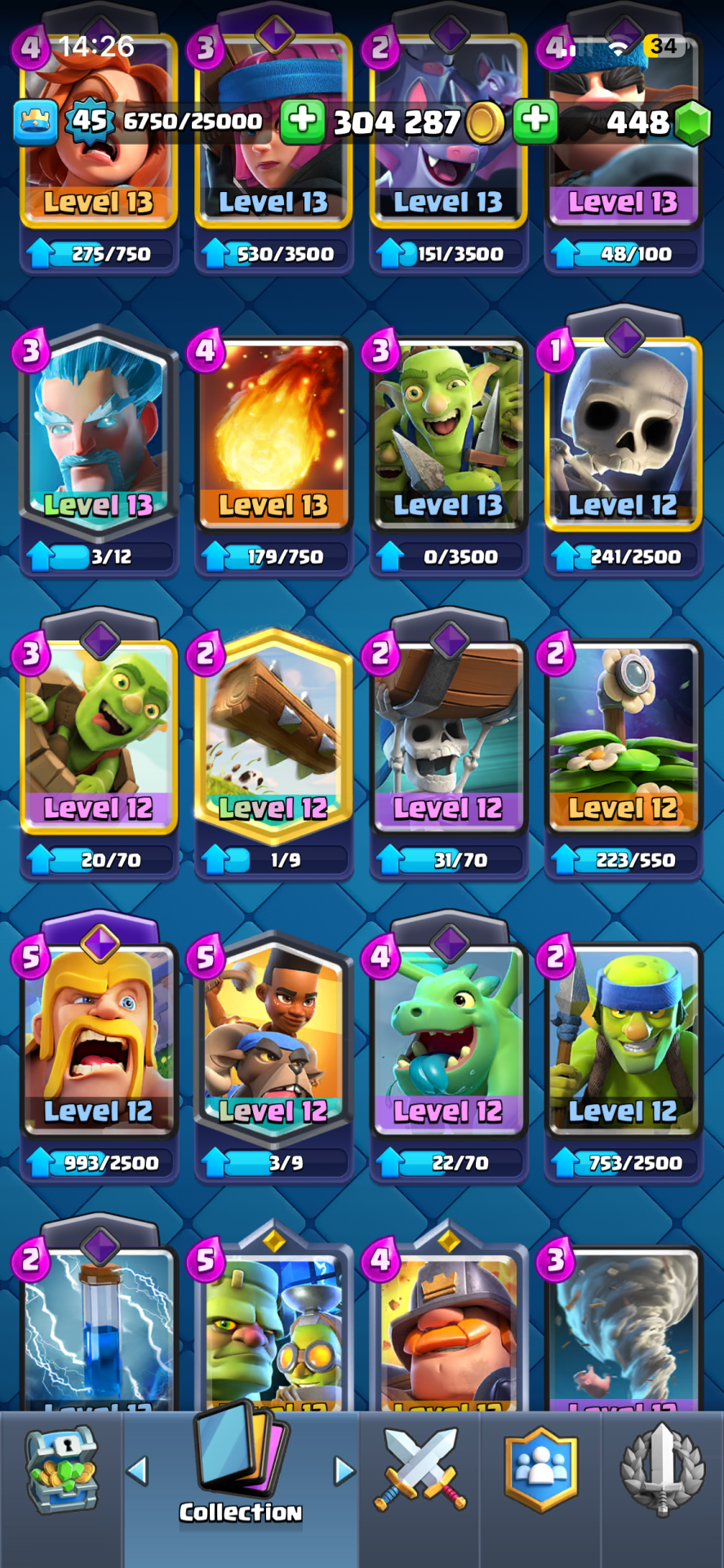Open the Spear Goblins card with 753/2500
The width and height of the screenshot is (724, 1568).
pos(623,1037)
